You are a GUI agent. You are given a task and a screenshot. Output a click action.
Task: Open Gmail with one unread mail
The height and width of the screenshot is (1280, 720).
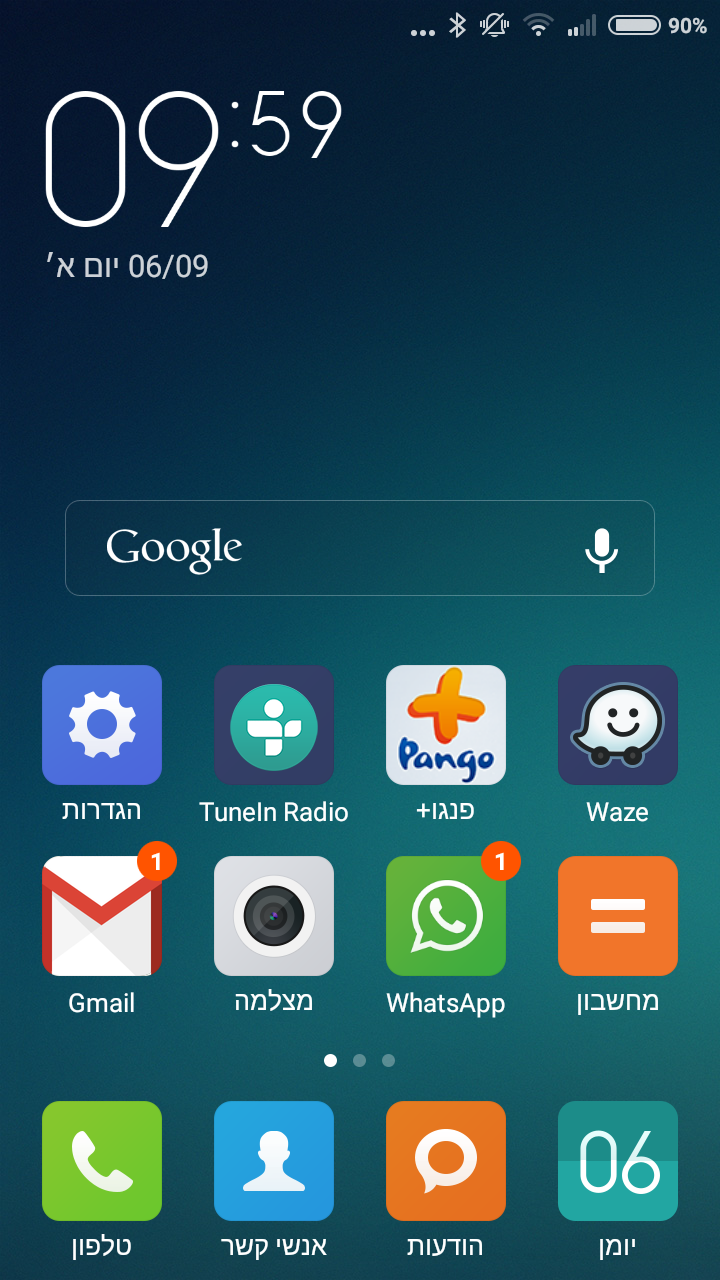tap(102, 916)
